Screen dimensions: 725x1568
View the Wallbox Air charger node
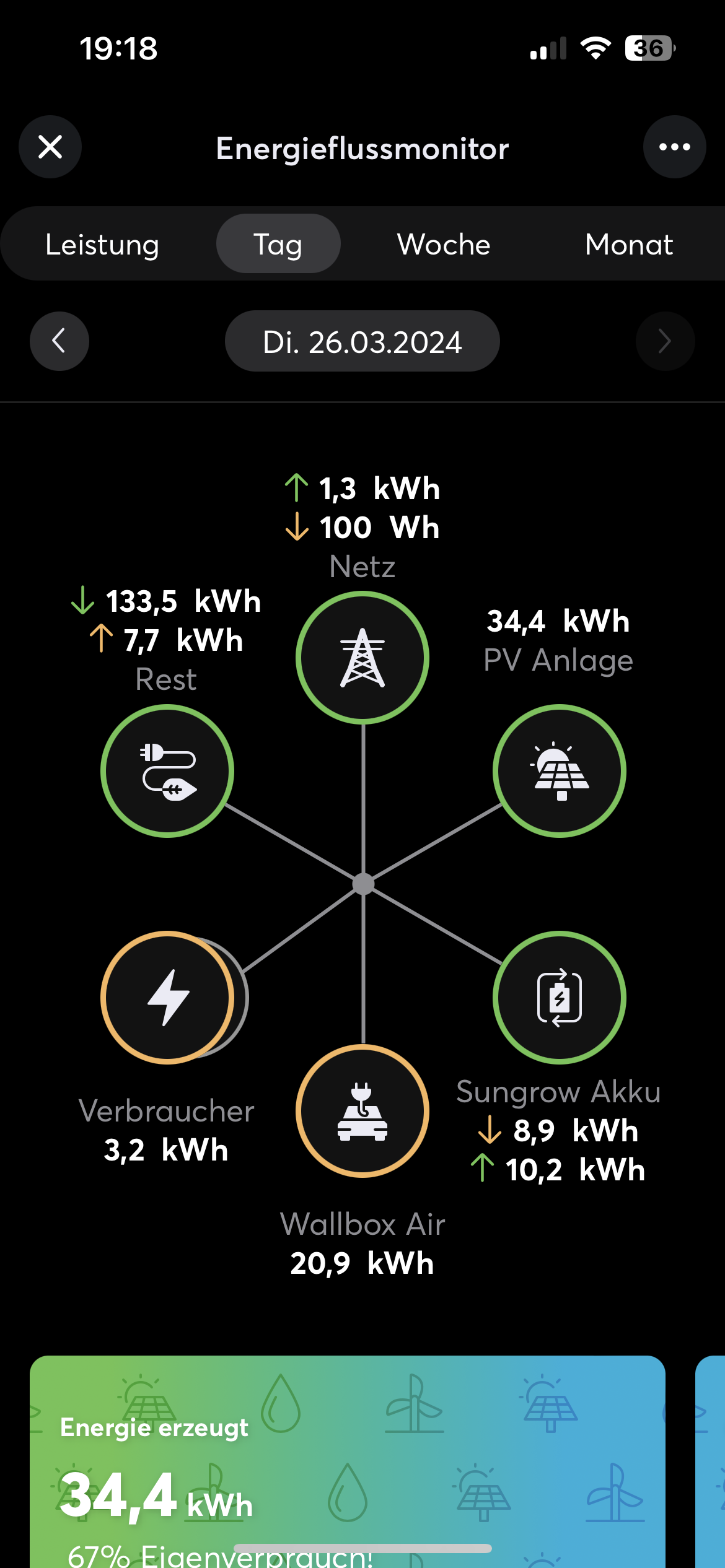click(362, 1111)
